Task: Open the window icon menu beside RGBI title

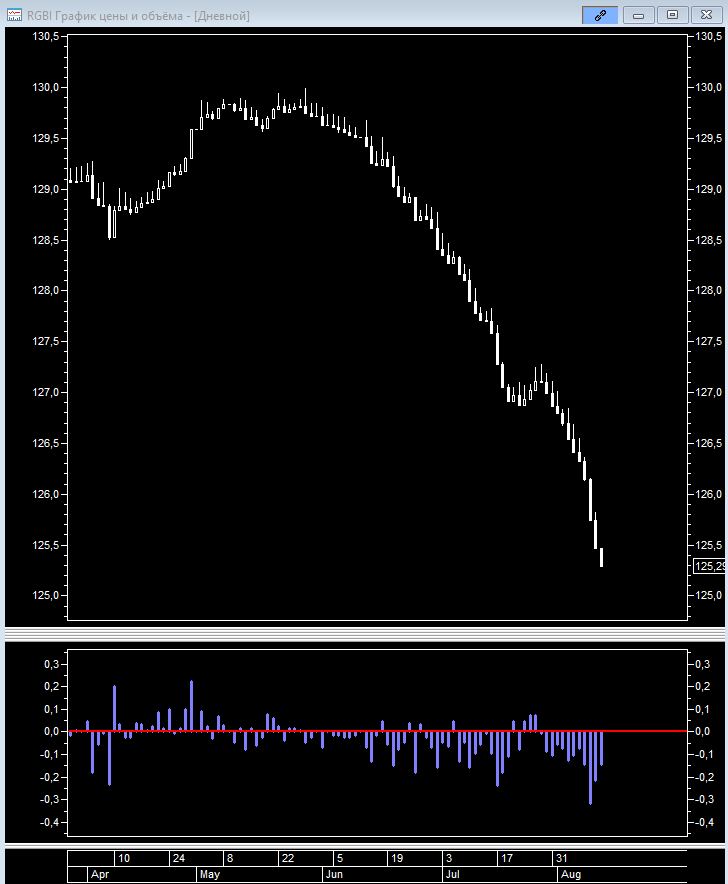Action: pyautogui.click(x=15, y=15)
